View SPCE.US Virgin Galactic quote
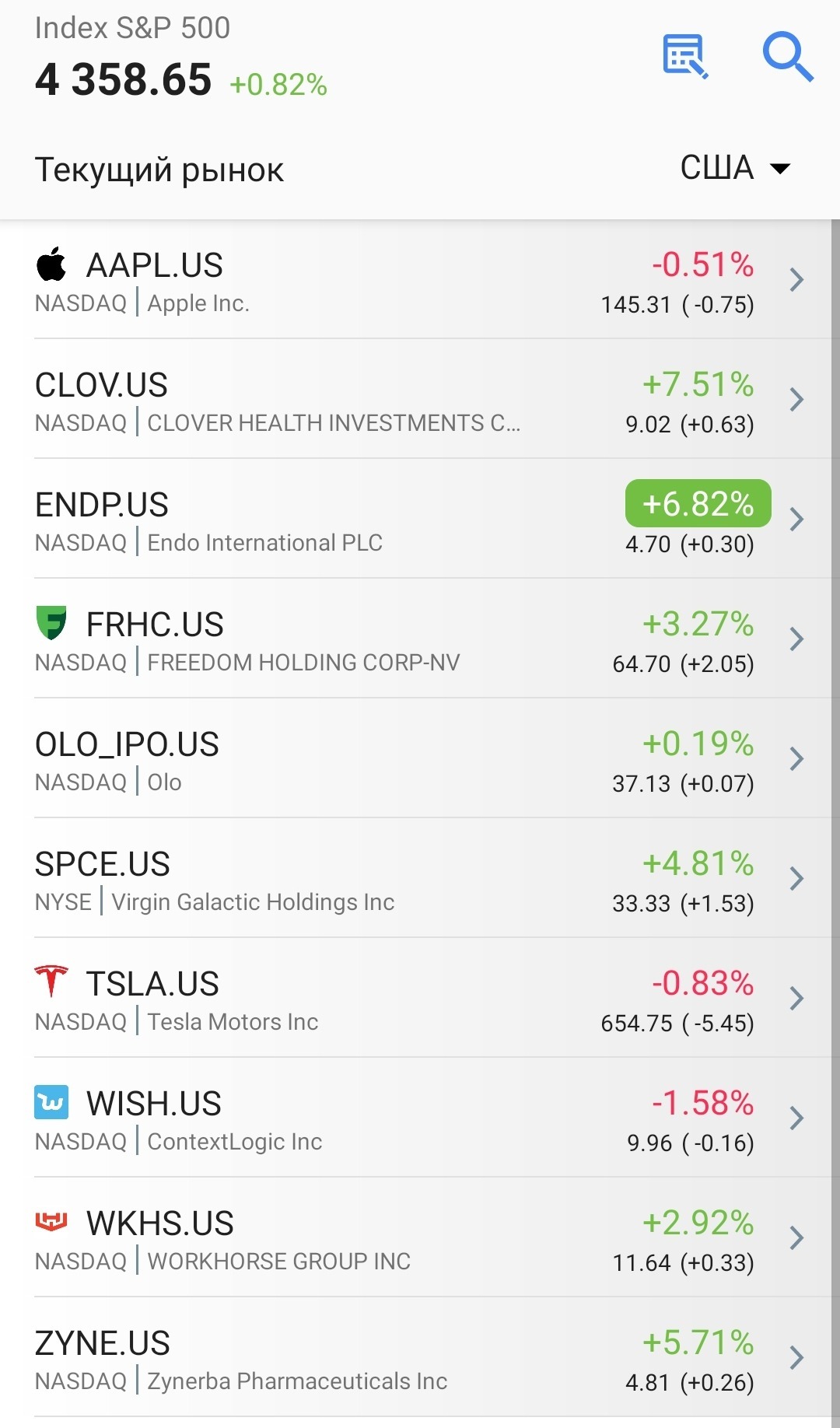 (x=420, y=880)
